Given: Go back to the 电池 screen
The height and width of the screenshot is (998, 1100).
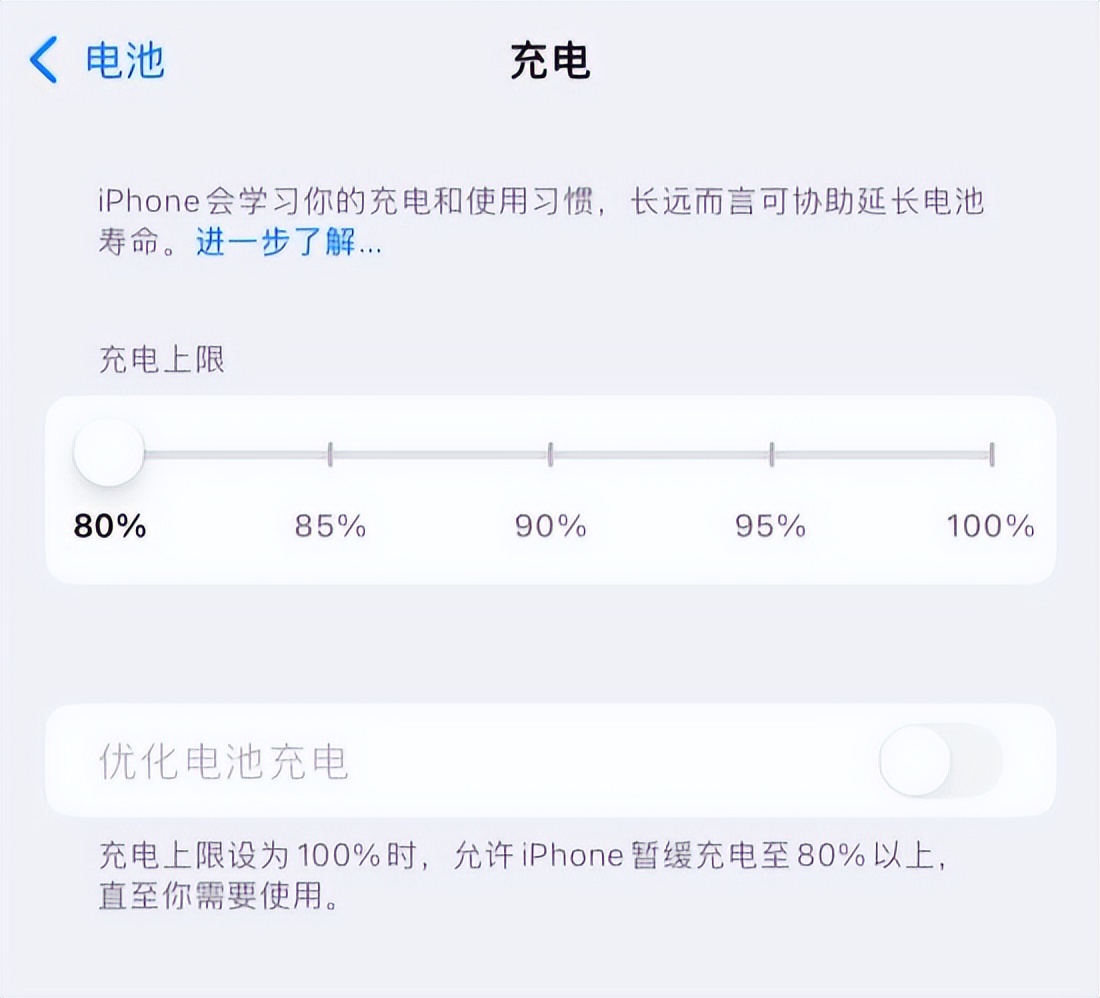Looking at the screenshot, I should pyautogui.click(x=97, y=61).
